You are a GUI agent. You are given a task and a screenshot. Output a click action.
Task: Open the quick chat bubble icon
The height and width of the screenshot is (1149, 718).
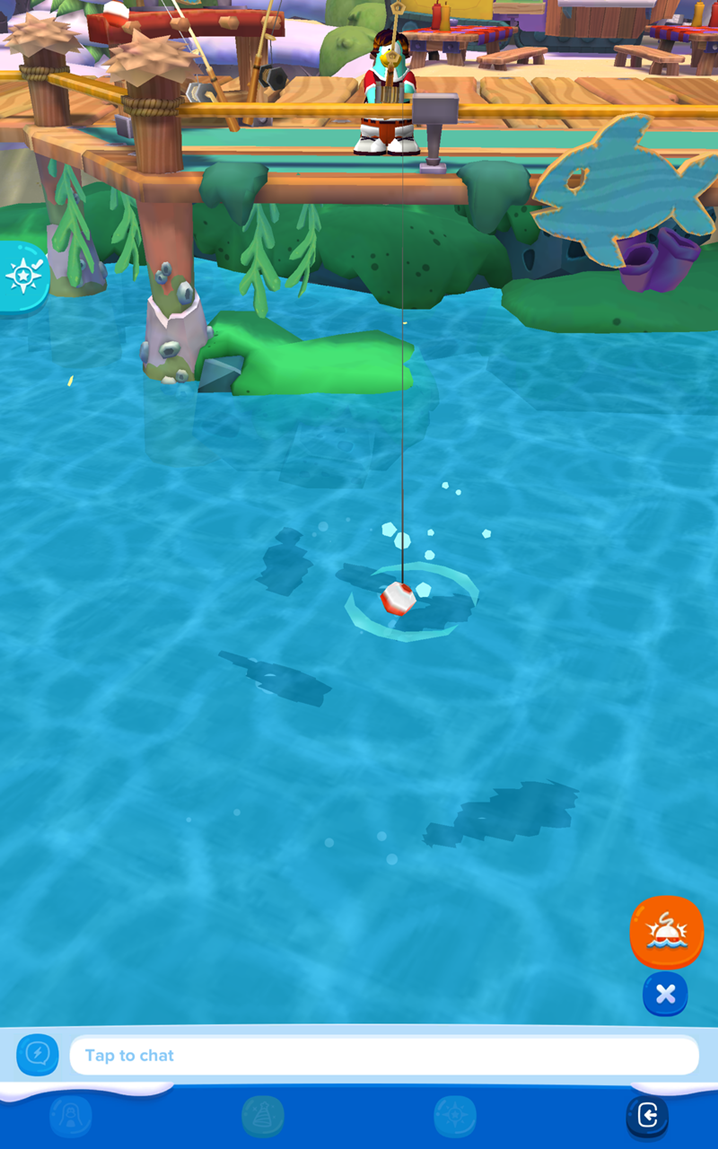(38, 1054)
